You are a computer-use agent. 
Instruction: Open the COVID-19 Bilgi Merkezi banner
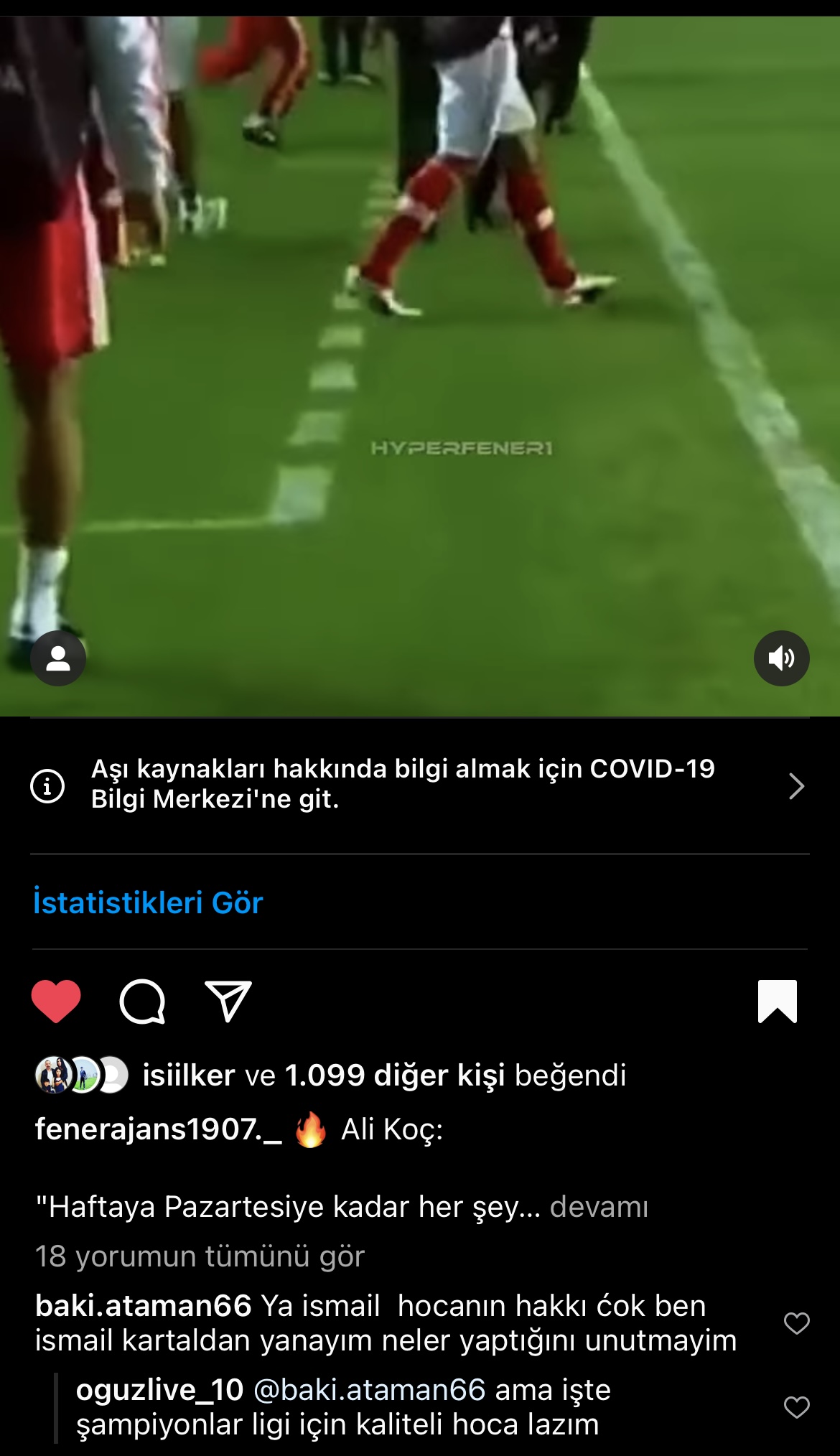pos(420,785)
